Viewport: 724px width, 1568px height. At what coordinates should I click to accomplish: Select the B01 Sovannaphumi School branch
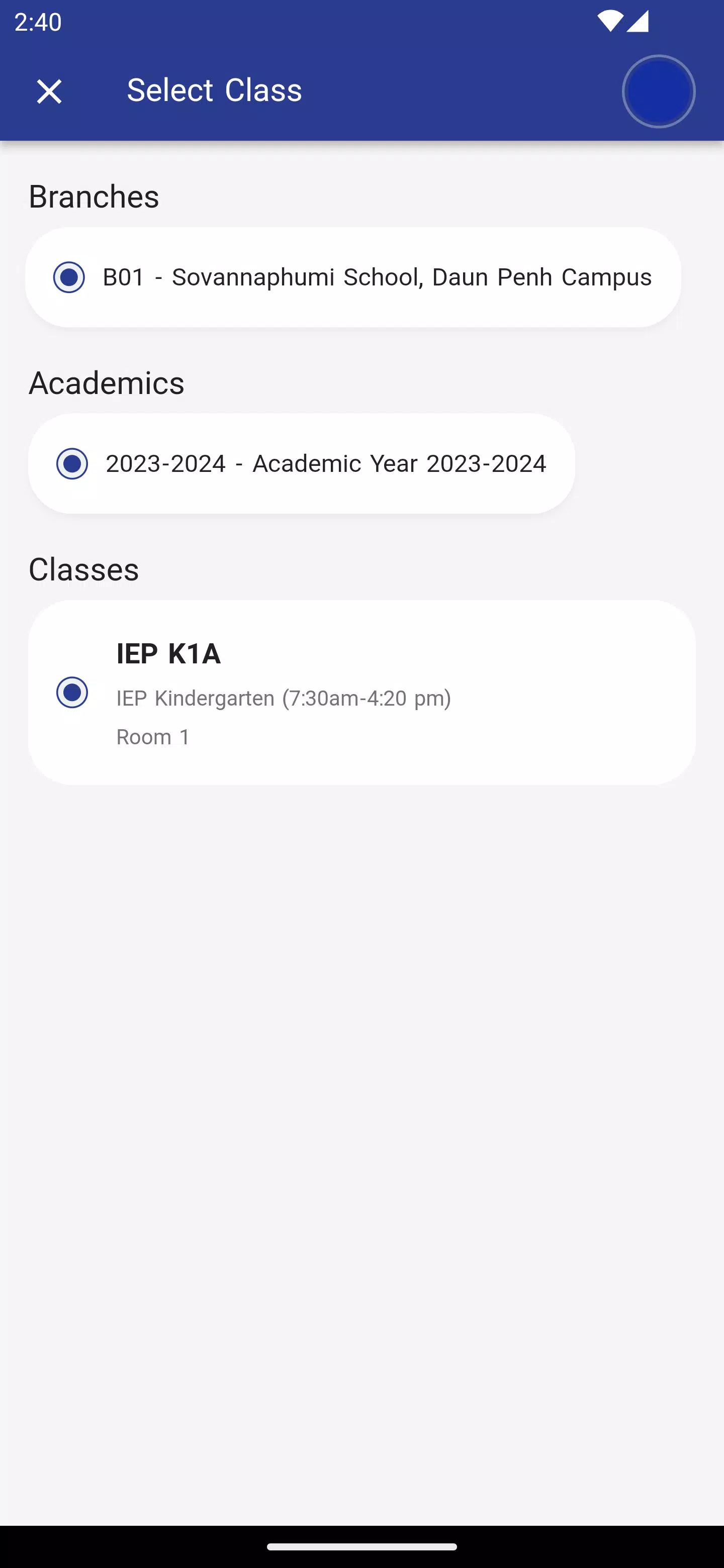coord(353,277)
